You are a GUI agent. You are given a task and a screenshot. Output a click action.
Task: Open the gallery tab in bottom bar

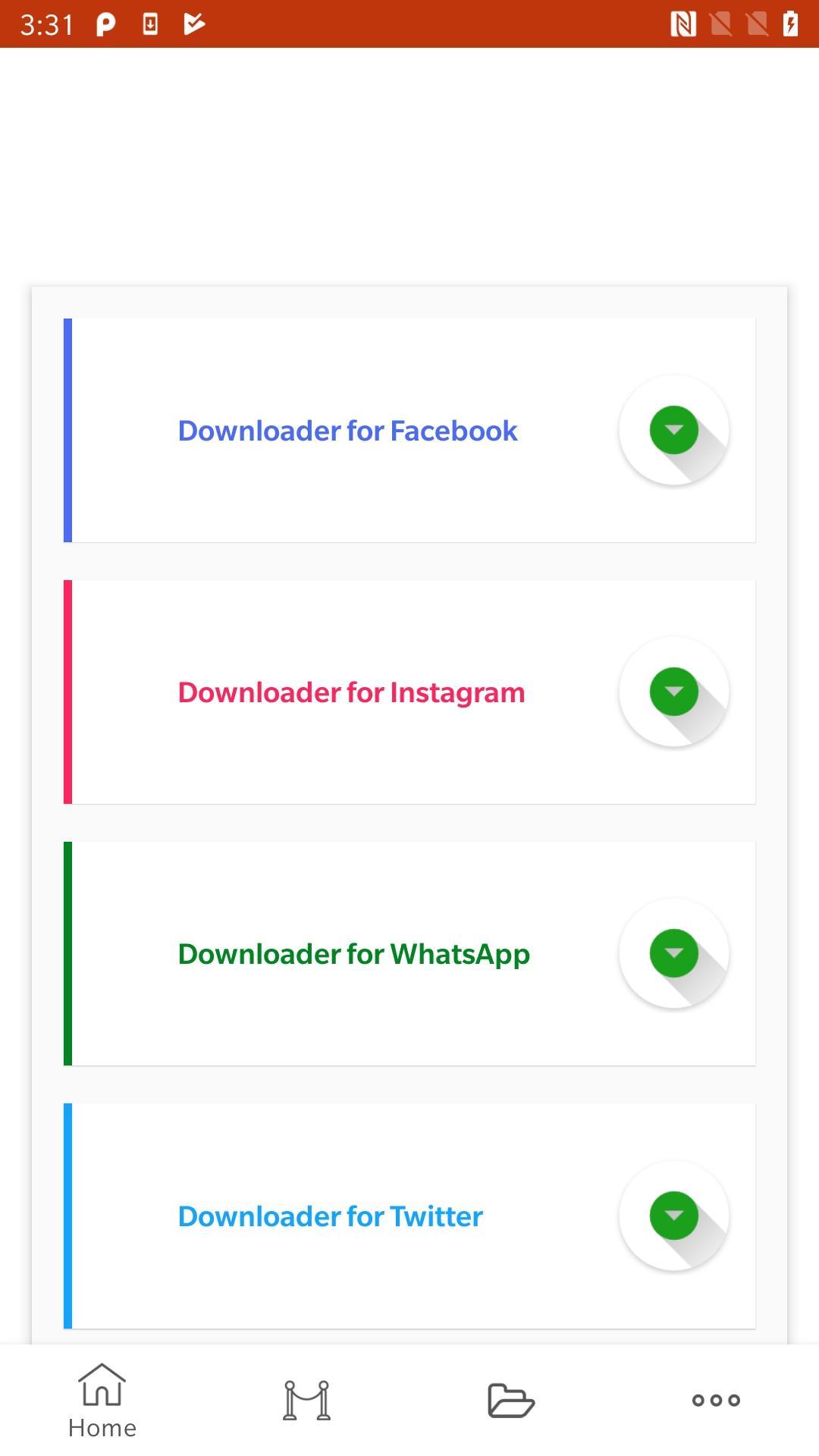pos(306,1400)
